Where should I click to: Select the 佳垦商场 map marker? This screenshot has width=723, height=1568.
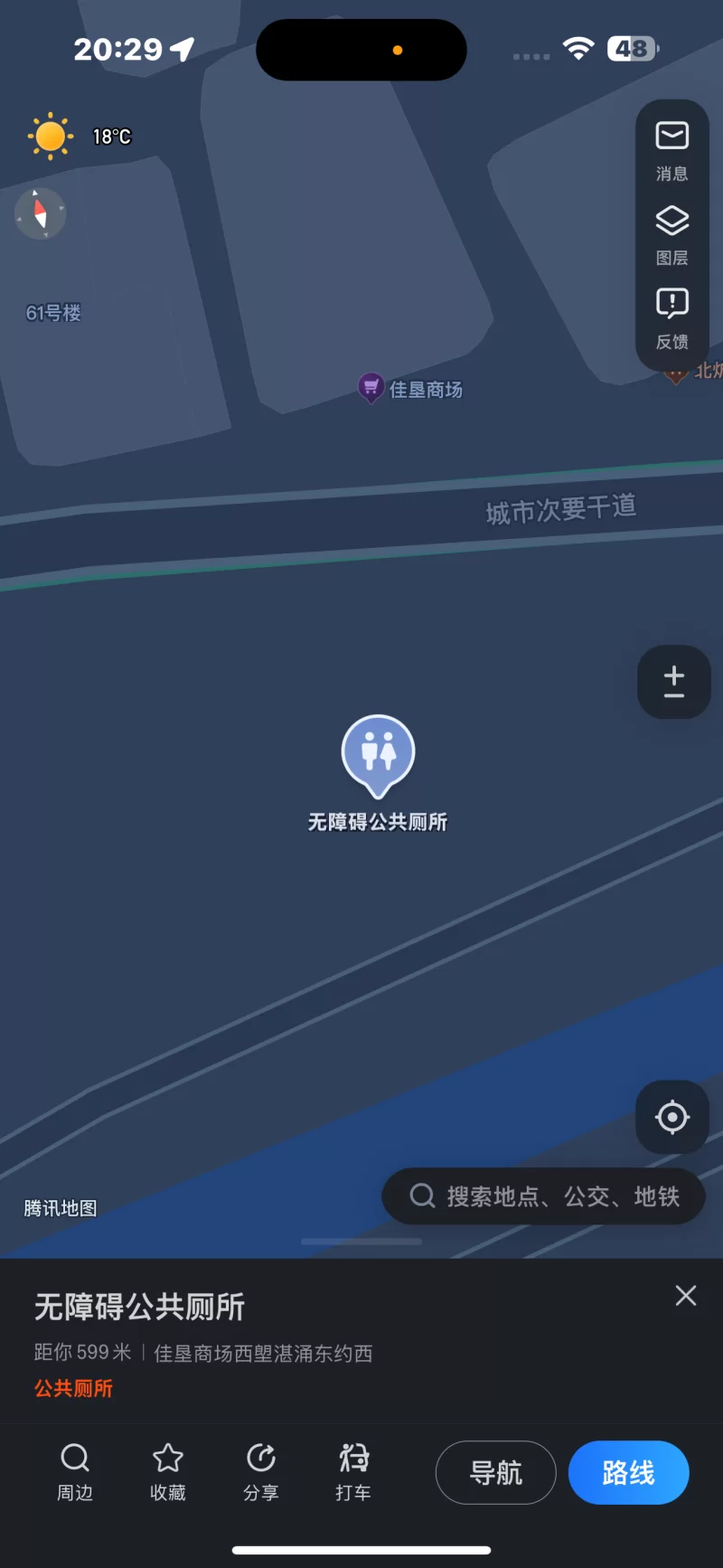point(371,388)
